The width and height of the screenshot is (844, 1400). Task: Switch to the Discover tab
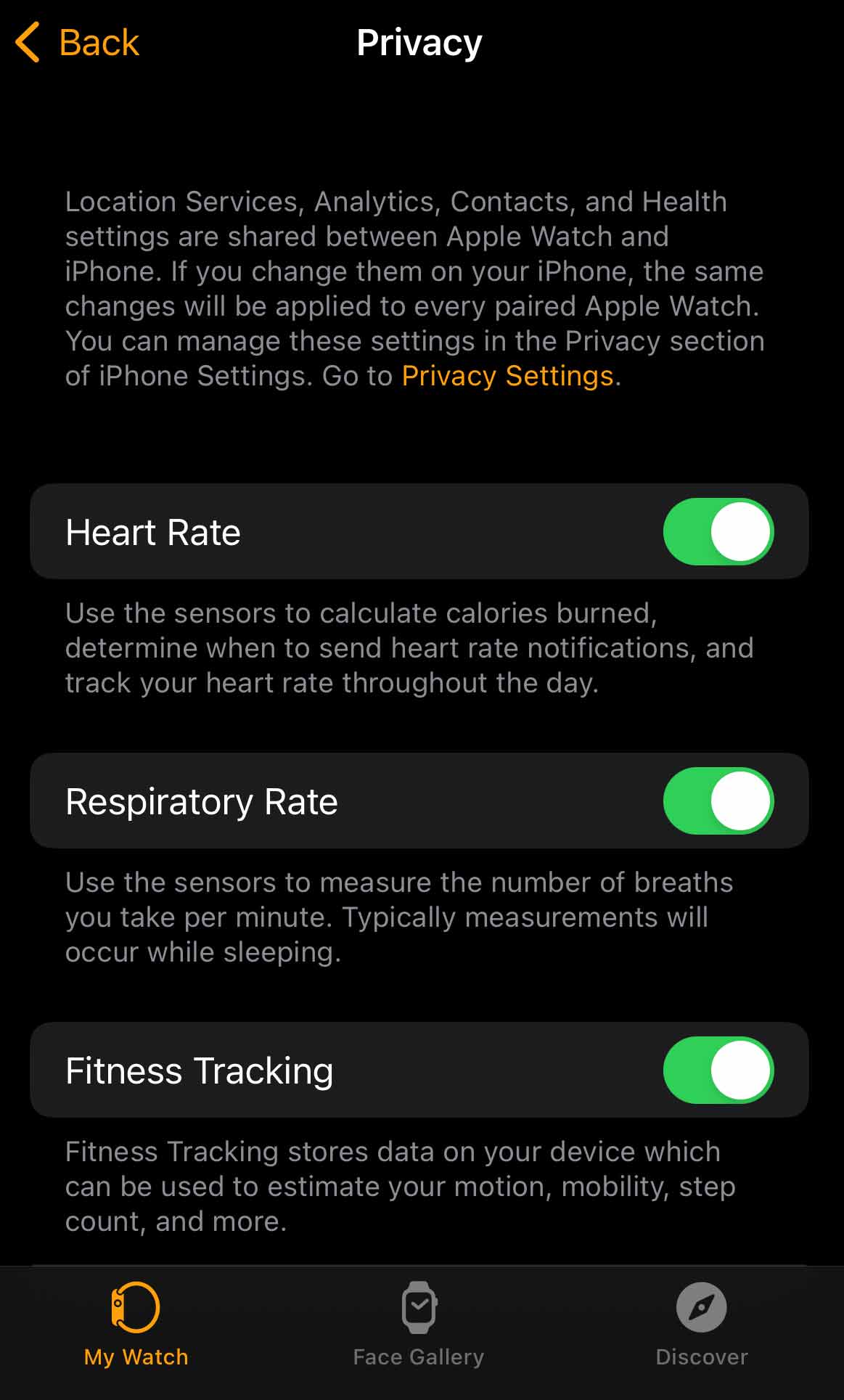click(701, 1325)
